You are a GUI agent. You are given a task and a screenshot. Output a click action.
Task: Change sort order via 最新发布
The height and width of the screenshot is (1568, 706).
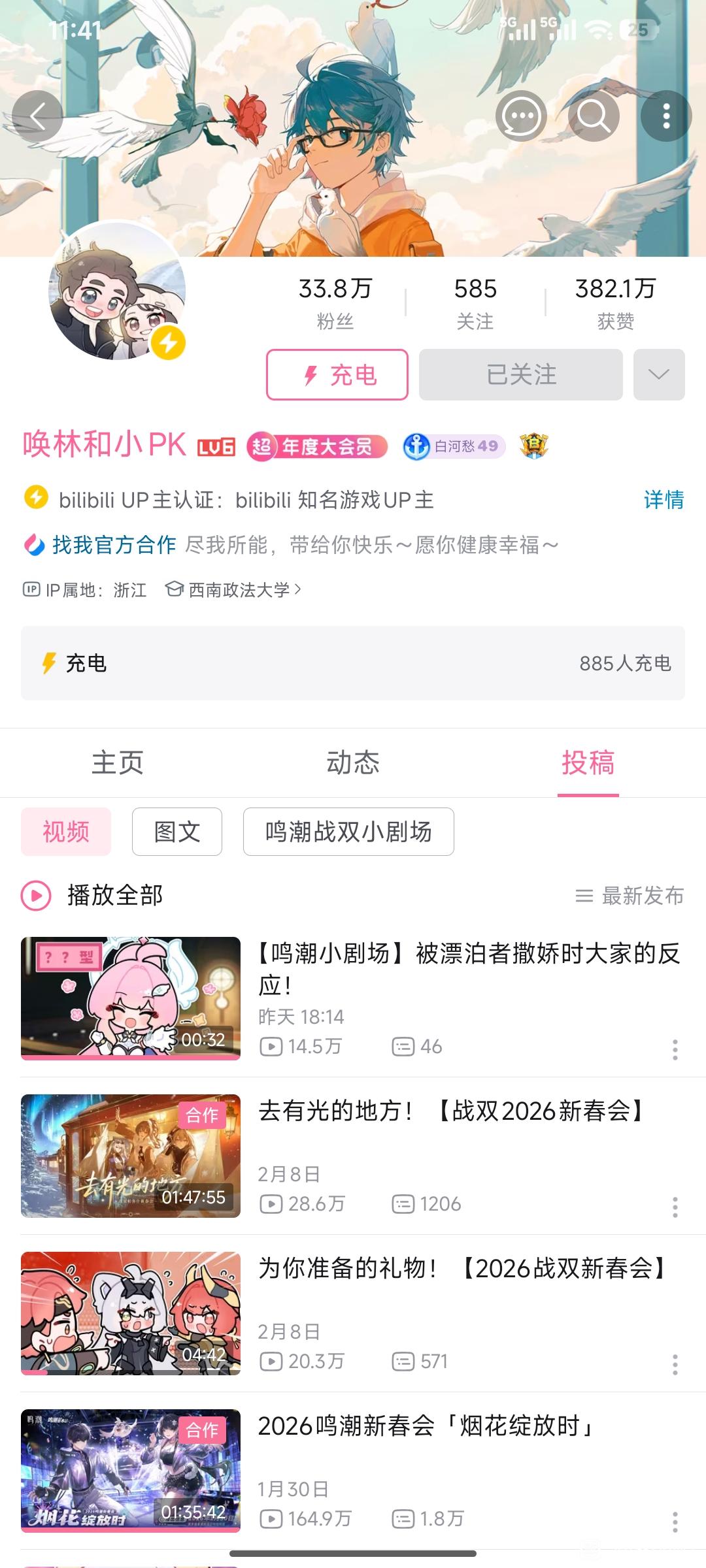[630, 896]
